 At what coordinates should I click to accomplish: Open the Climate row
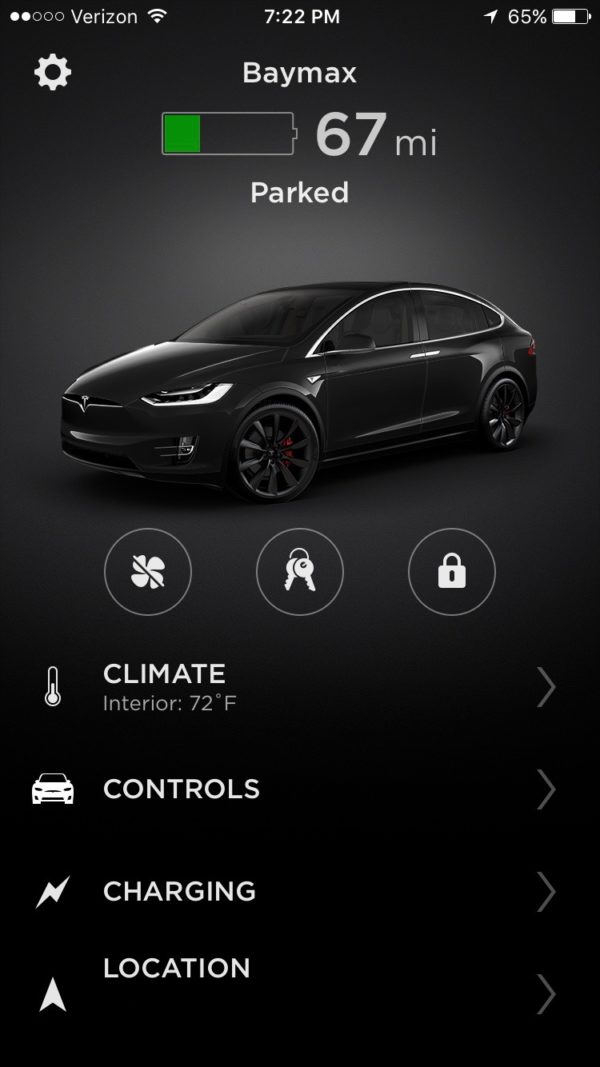(300, 687)
